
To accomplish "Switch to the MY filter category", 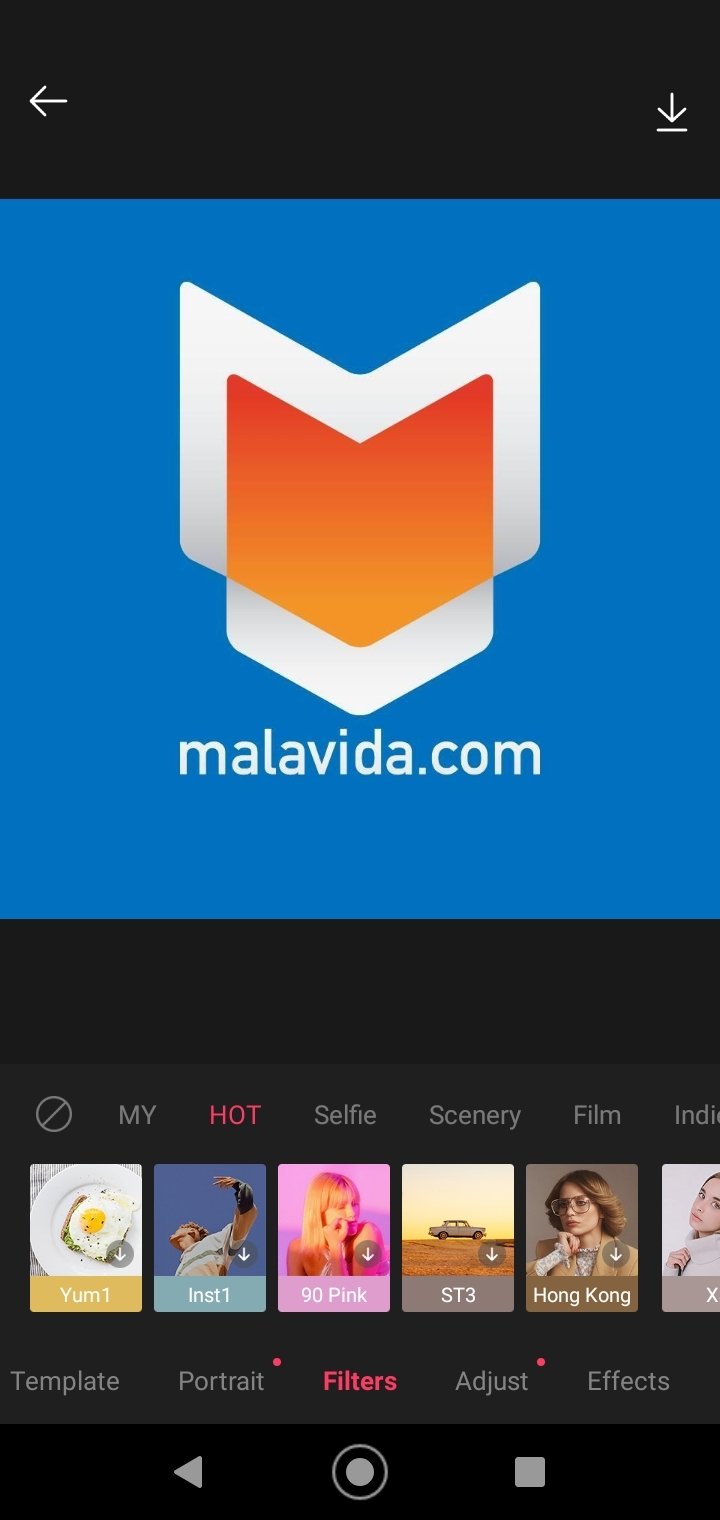I will coord(137,1115).
